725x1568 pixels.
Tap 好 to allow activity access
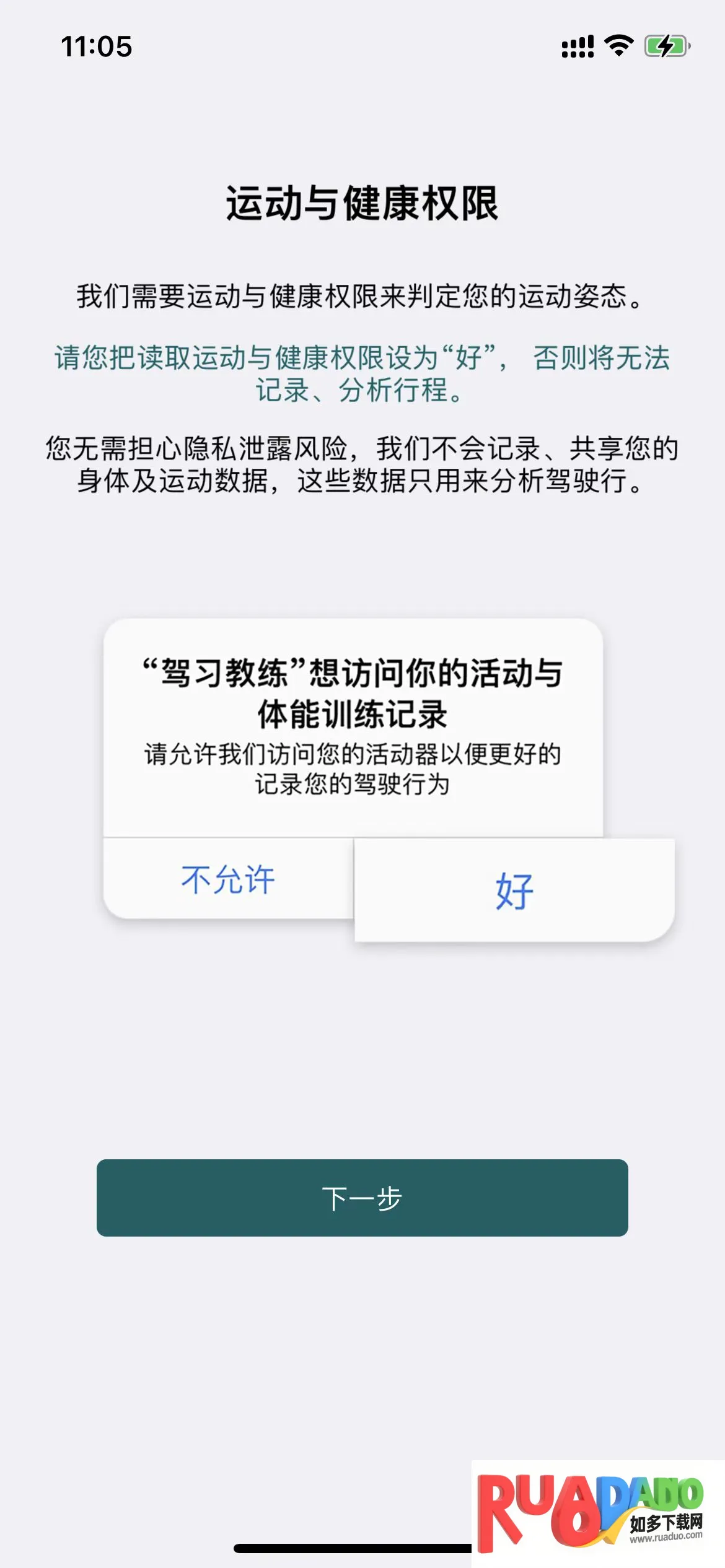click(x=515, y=889)
